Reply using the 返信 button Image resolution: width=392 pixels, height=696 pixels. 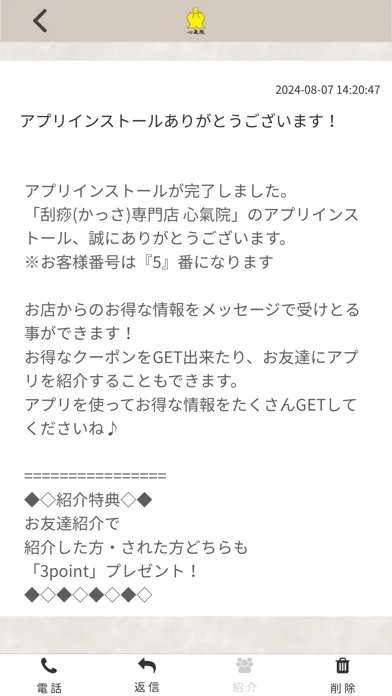[x=147, y=675]
